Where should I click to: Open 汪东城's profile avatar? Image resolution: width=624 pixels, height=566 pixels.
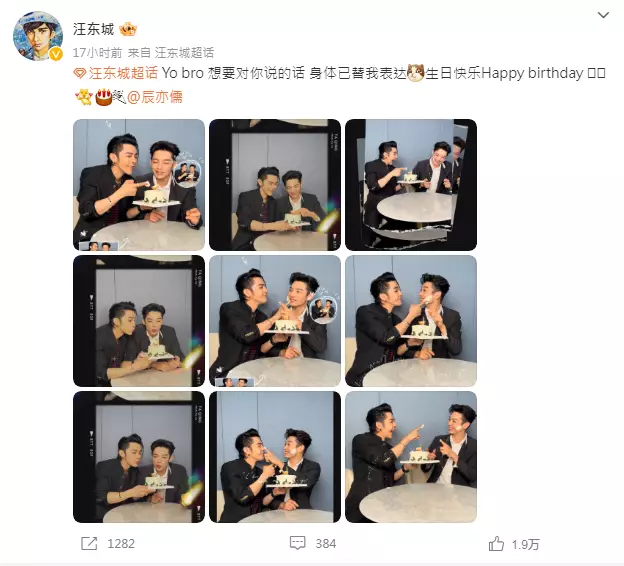click(x=38, y=37)
